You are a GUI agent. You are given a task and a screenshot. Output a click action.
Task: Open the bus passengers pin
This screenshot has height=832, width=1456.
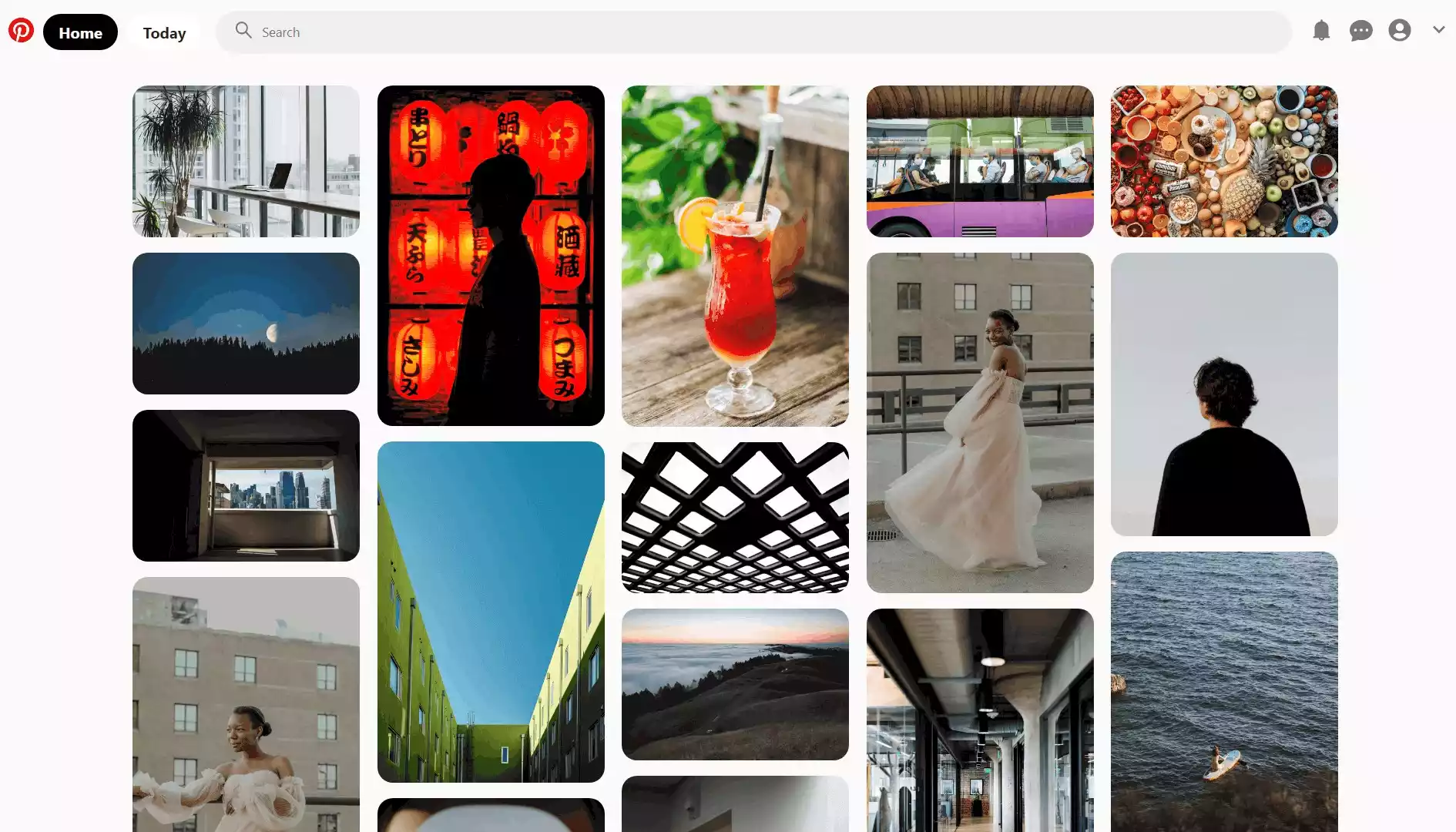979,161
